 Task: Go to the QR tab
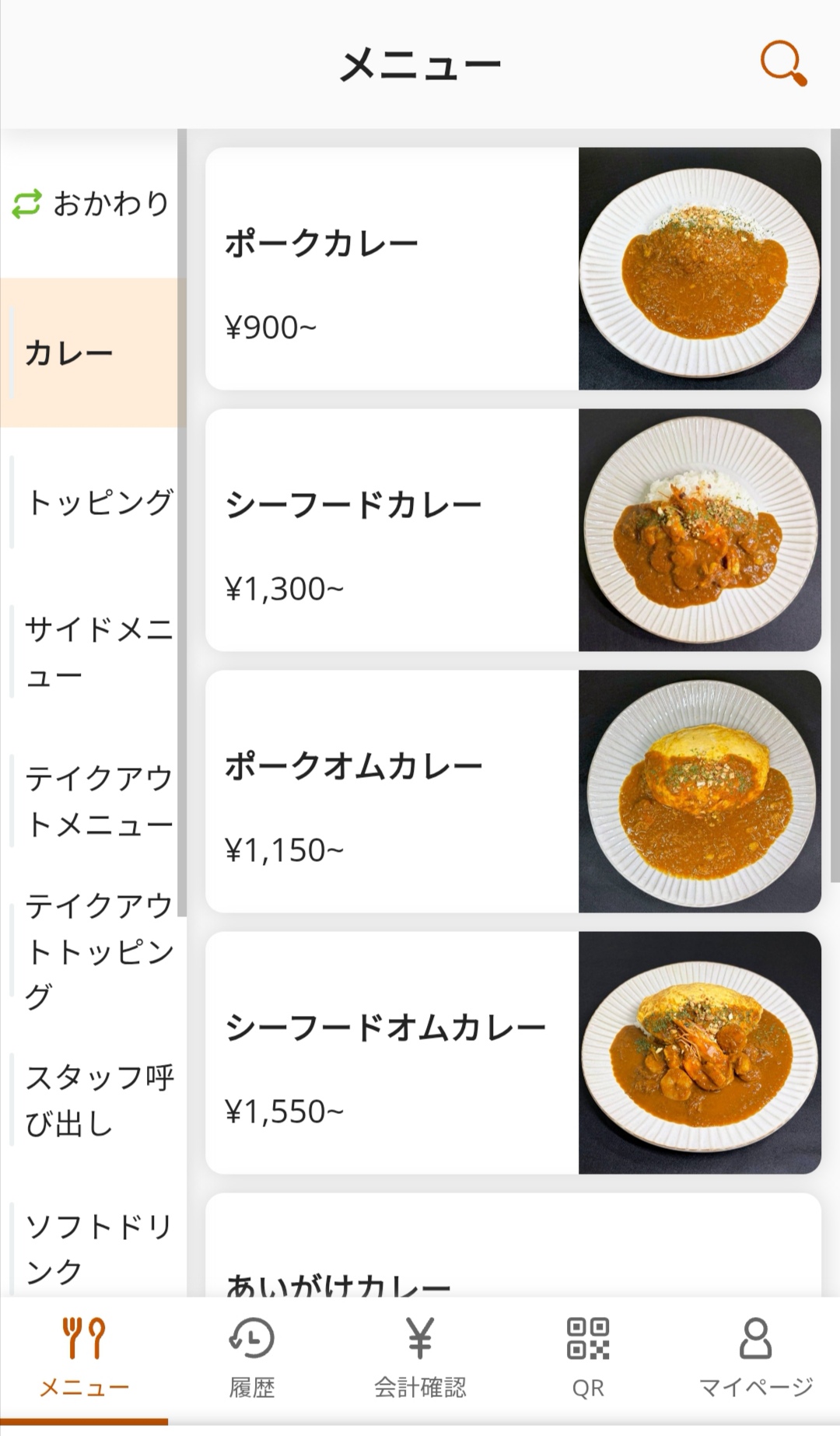pyautogui.click(x=588, y=1358)
